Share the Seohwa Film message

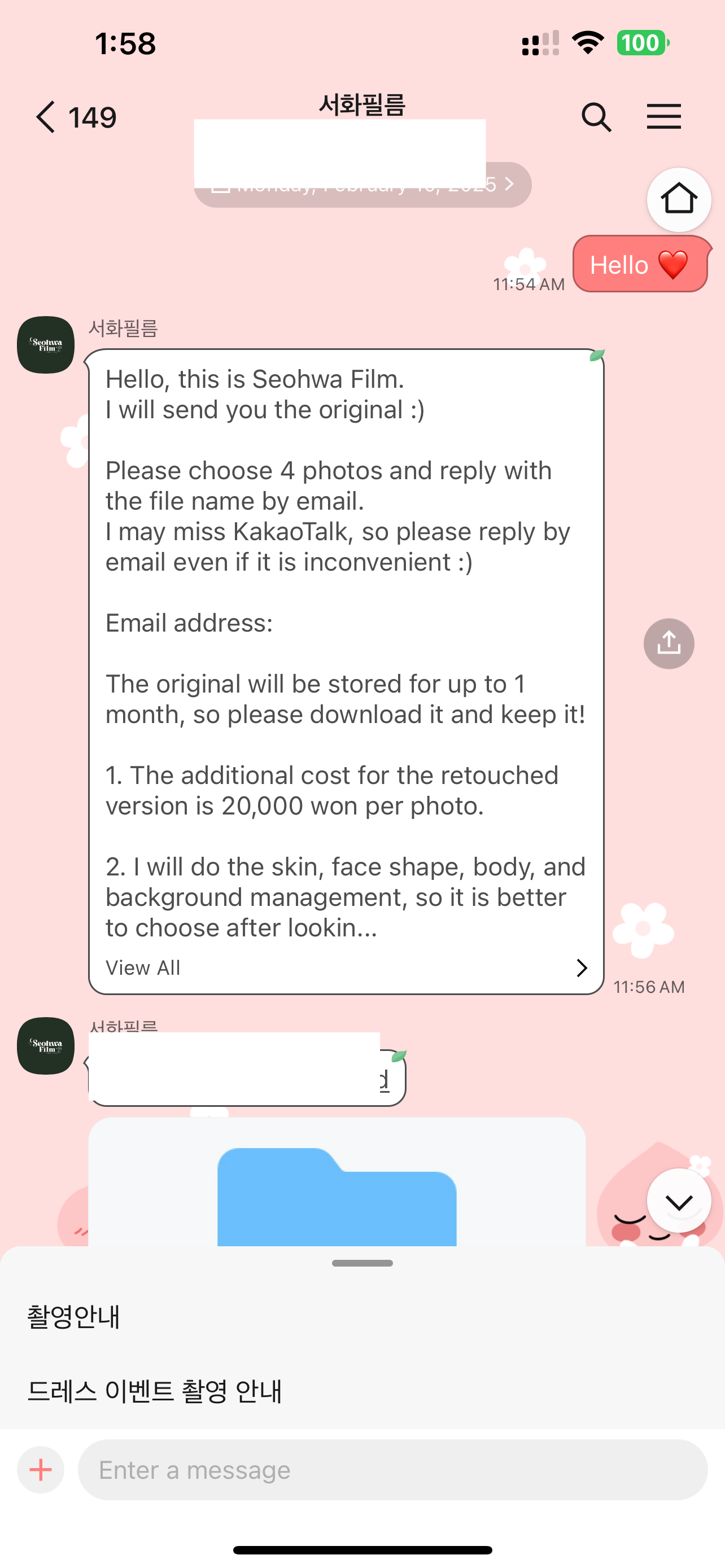point(669,643)
